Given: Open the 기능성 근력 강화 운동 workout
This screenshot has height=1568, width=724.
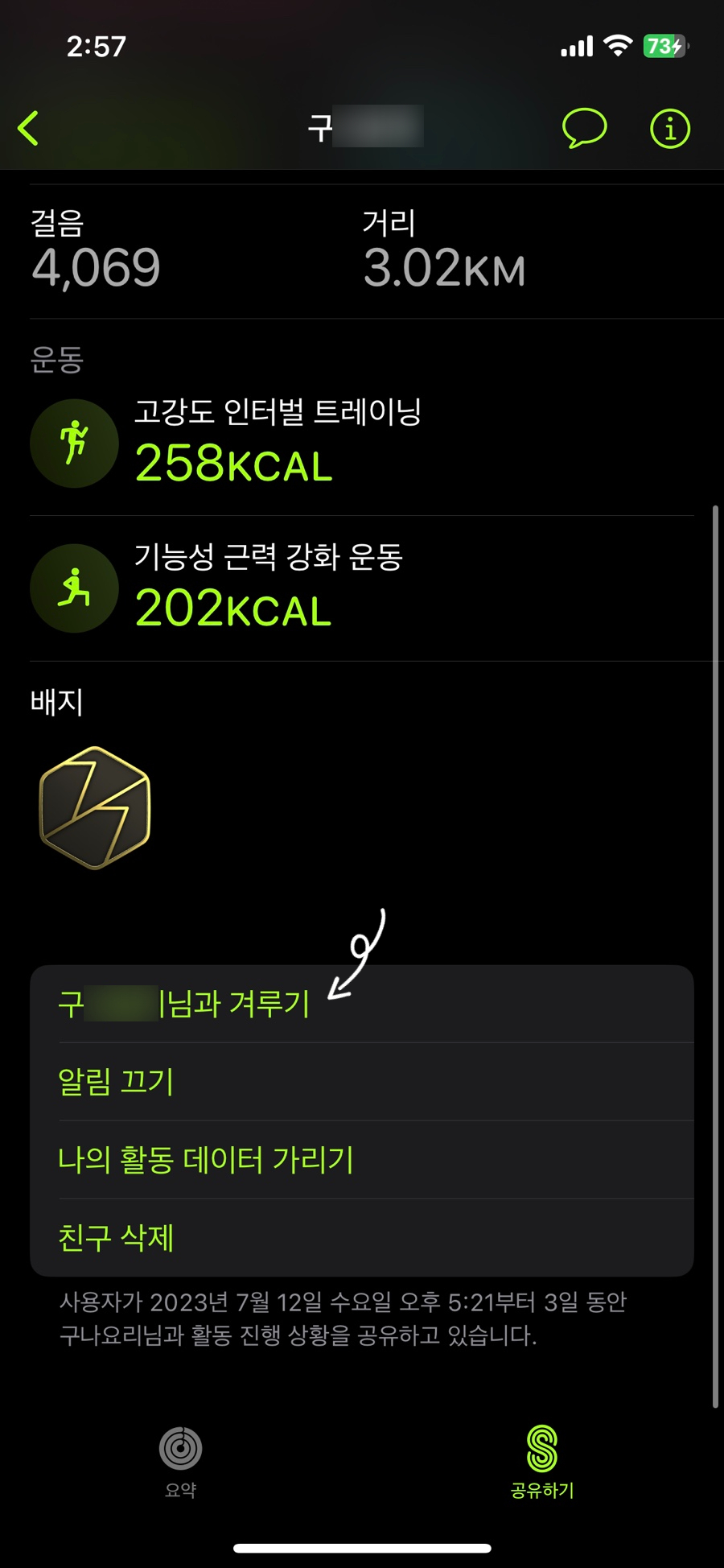Looking at the screenshot, I should tap(362, 588).
